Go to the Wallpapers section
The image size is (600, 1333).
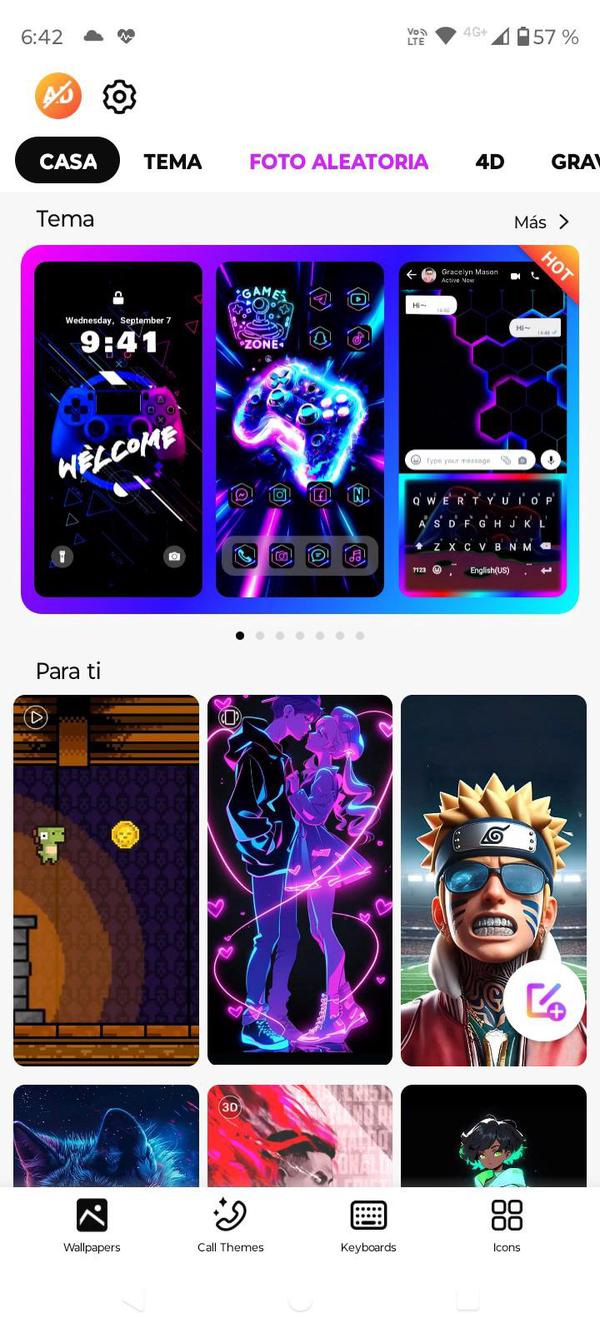pyautogui.click(x=92, y=1225)
